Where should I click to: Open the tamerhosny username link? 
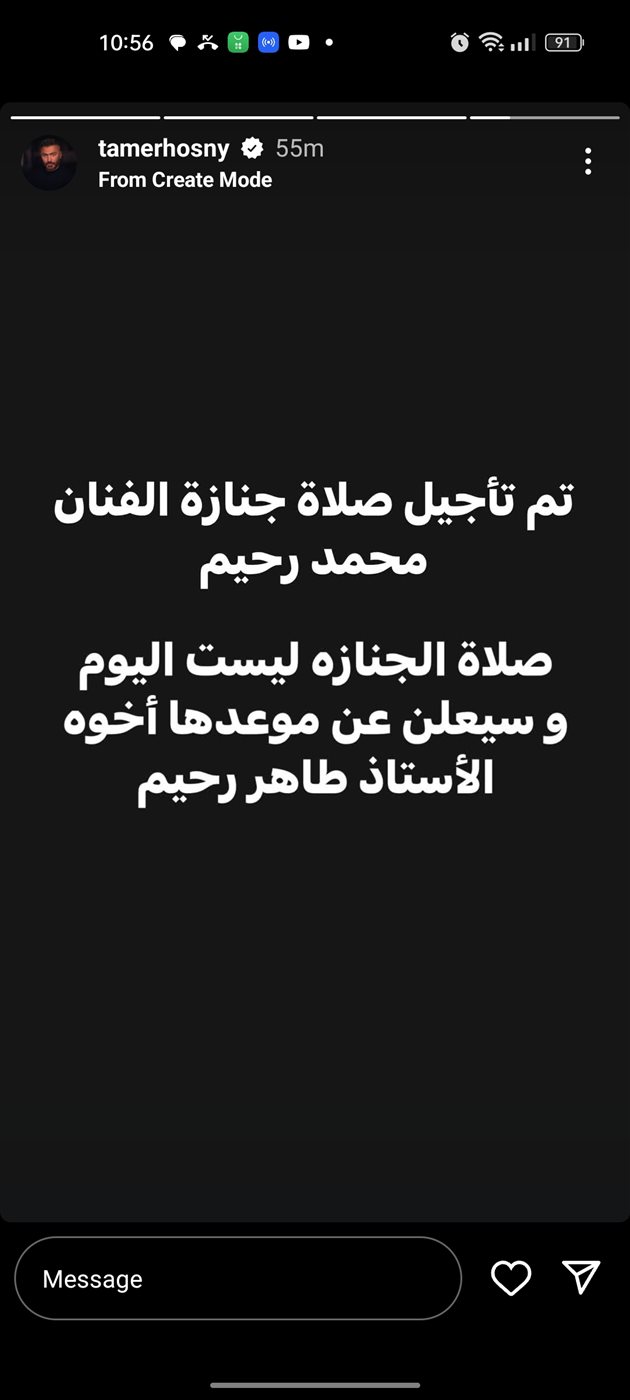click(164, 148)
